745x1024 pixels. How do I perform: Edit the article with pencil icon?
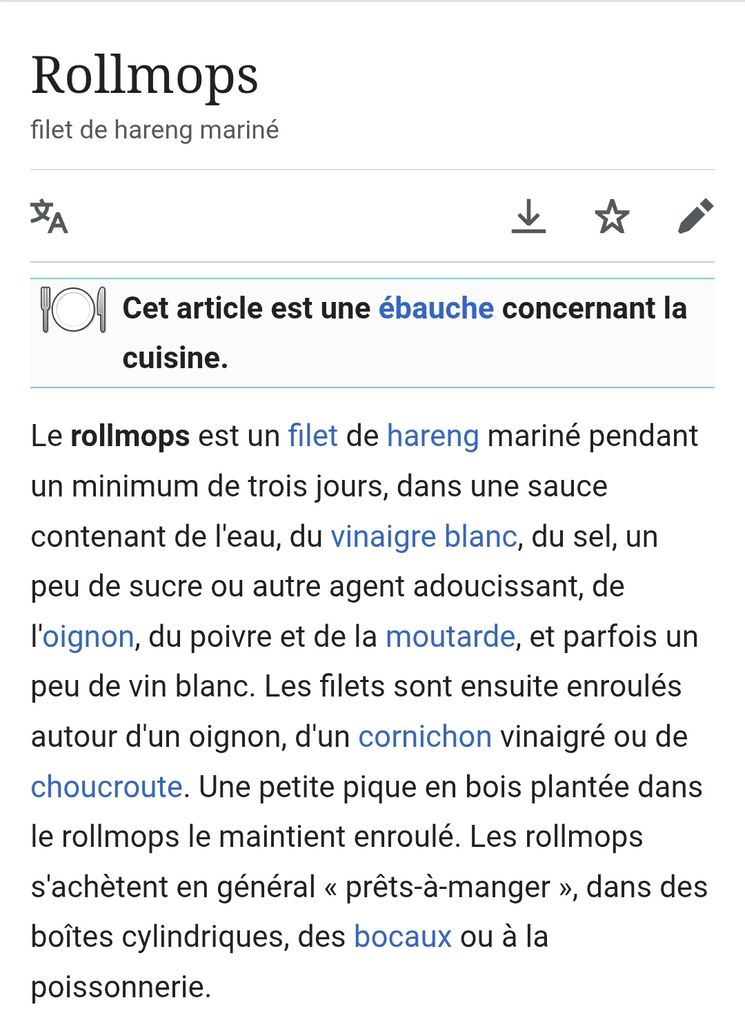tap(695, 216)
